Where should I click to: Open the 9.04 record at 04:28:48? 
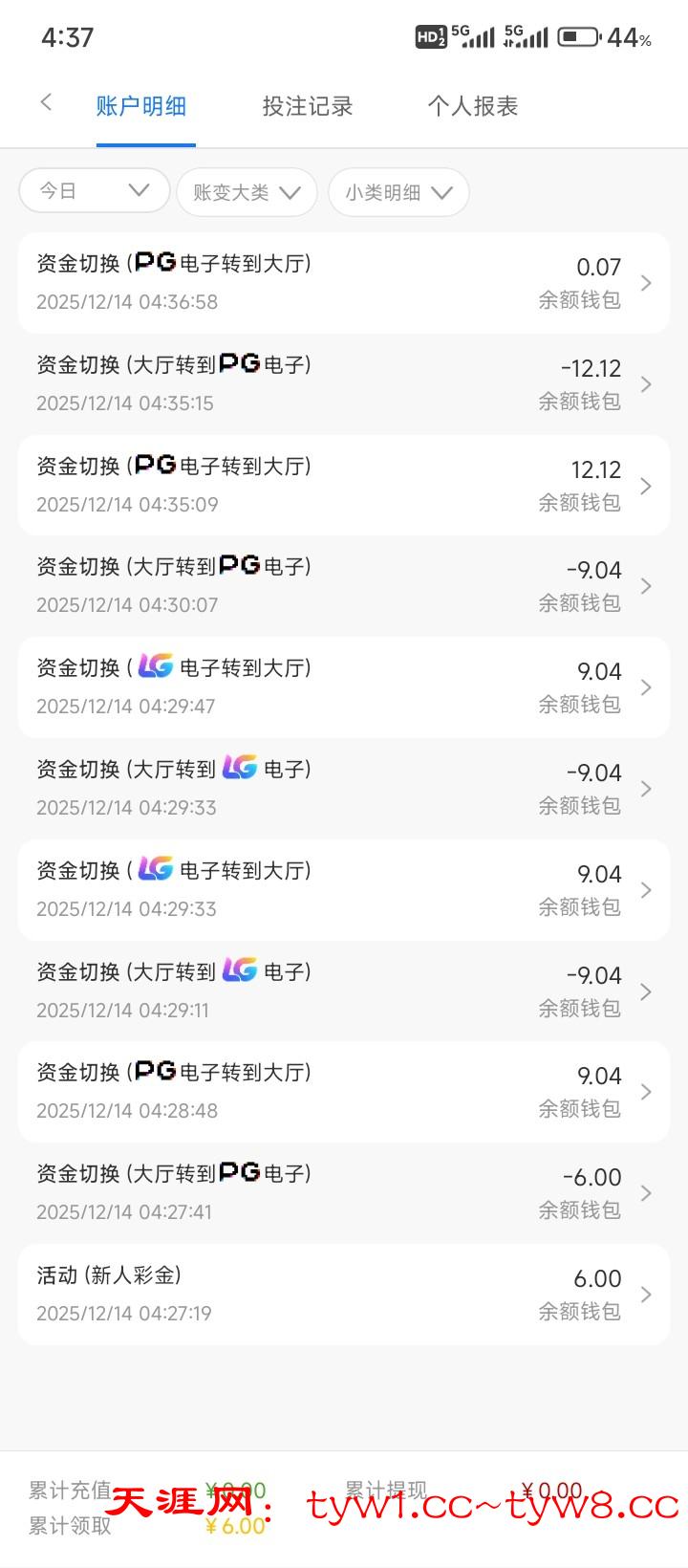344,1092
